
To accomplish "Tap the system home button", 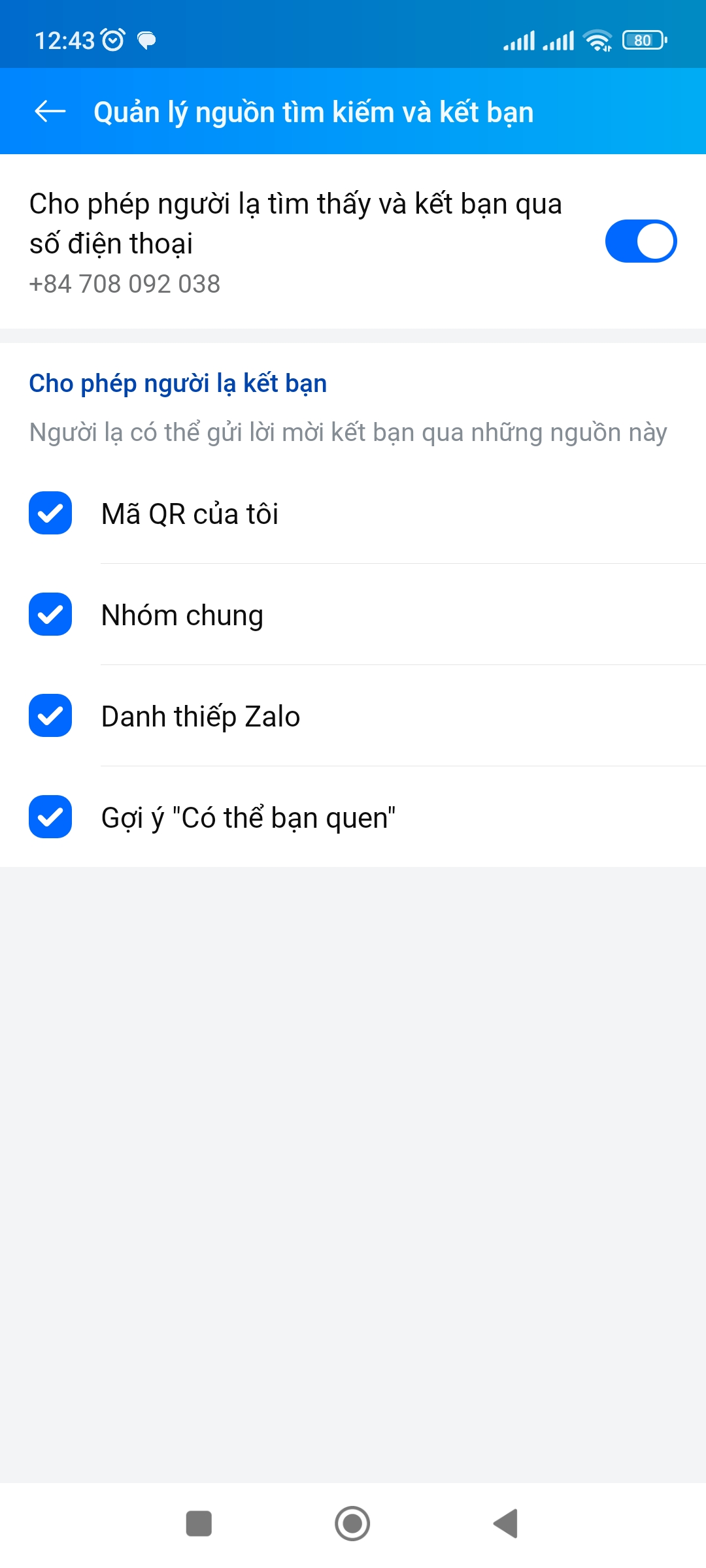I will (352, 1524).
